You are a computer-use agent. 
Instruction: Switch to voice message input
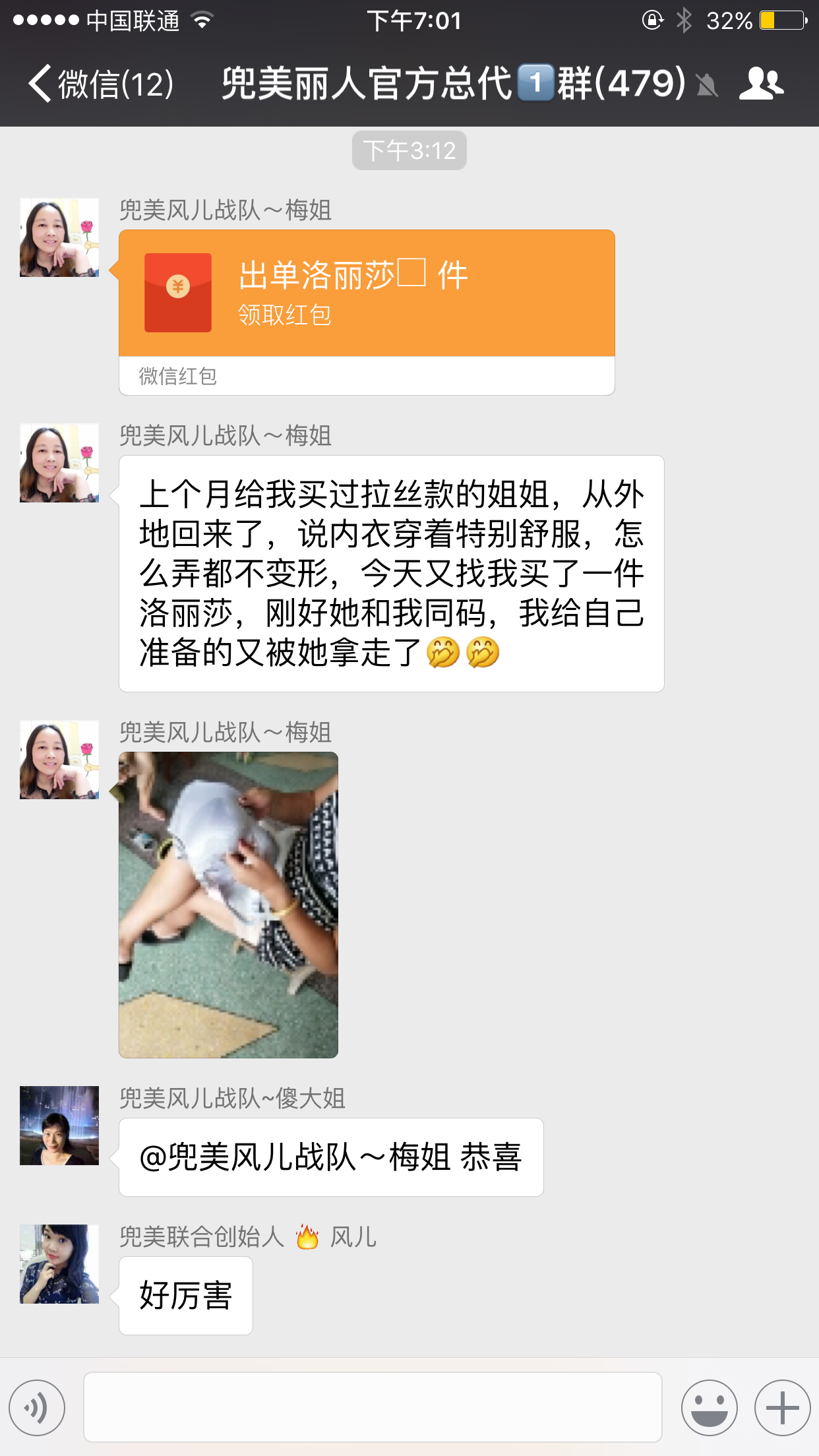click(x=37, y=1407)
